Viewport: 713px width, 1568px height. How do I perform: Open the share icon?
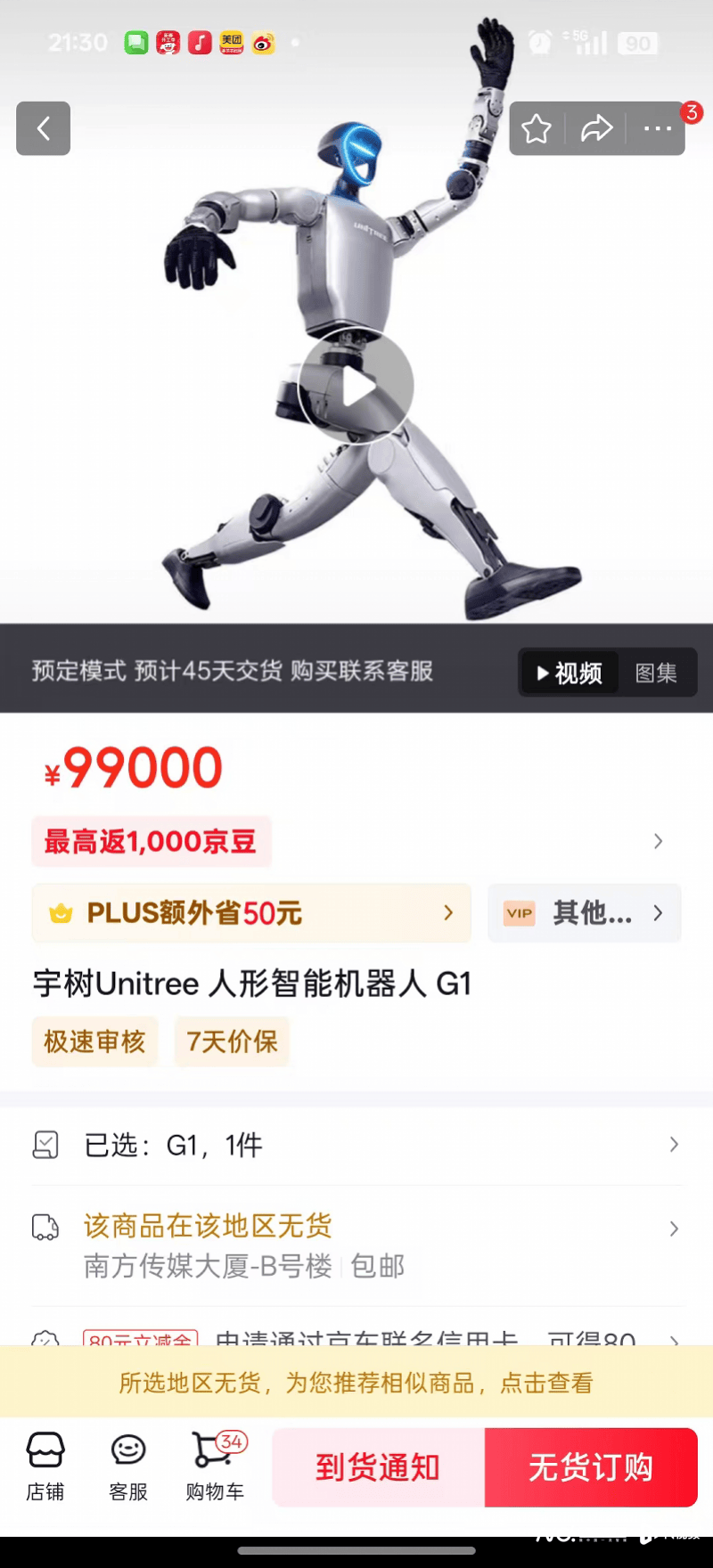pyautogui.click(x=597, y=128)
